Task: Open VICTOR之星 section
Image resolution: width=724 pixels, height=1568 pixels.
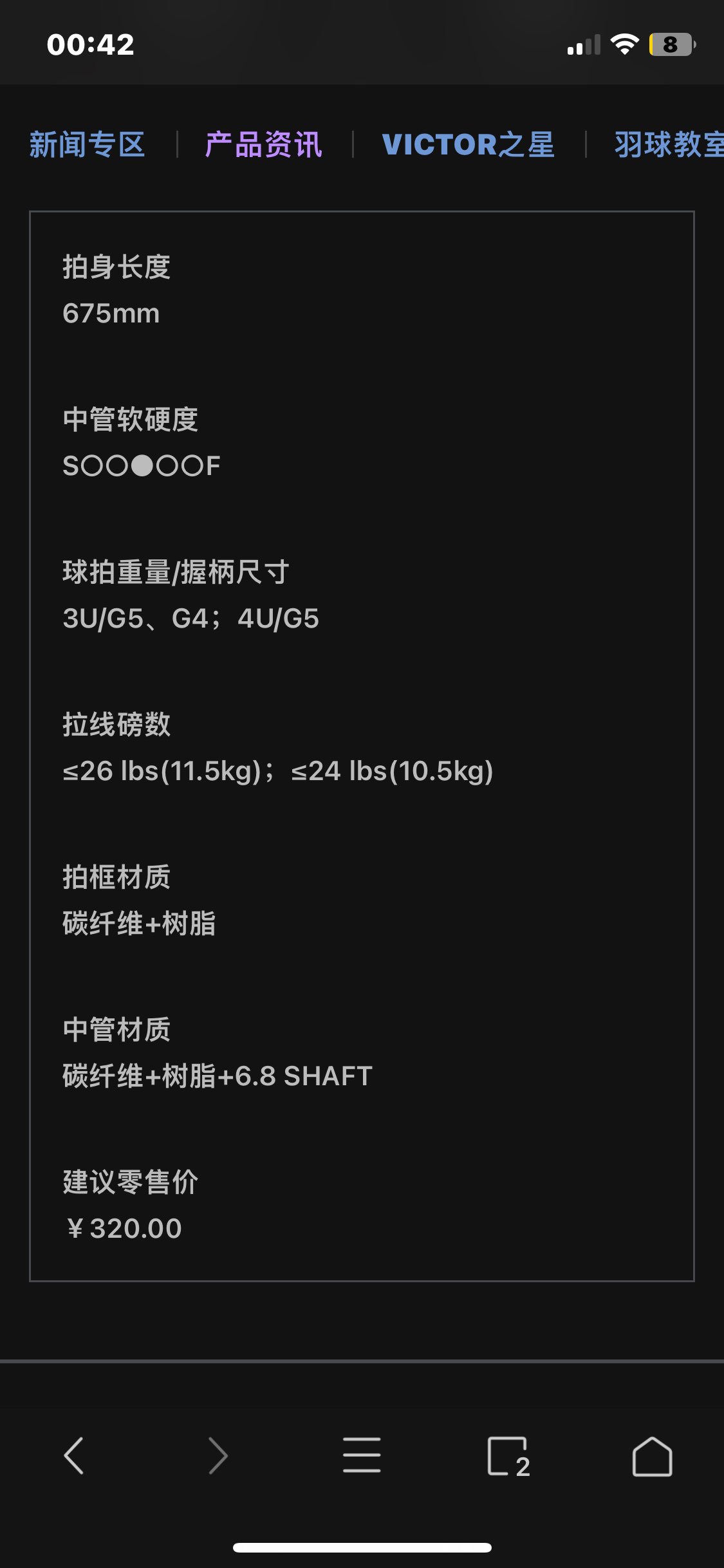Action: tap(468, 144)
